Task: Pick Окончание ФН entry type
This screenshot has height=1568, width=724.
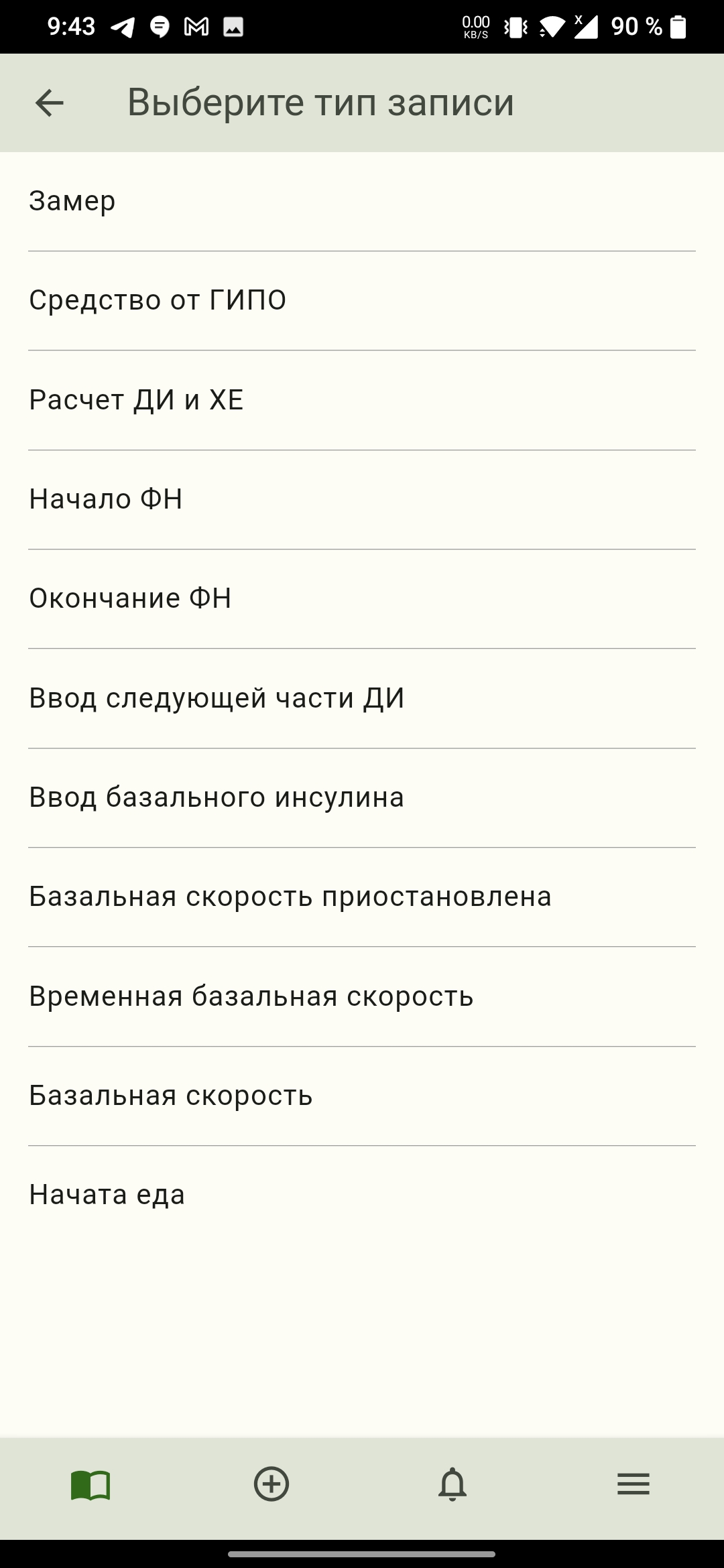Action: pos(362,598)
